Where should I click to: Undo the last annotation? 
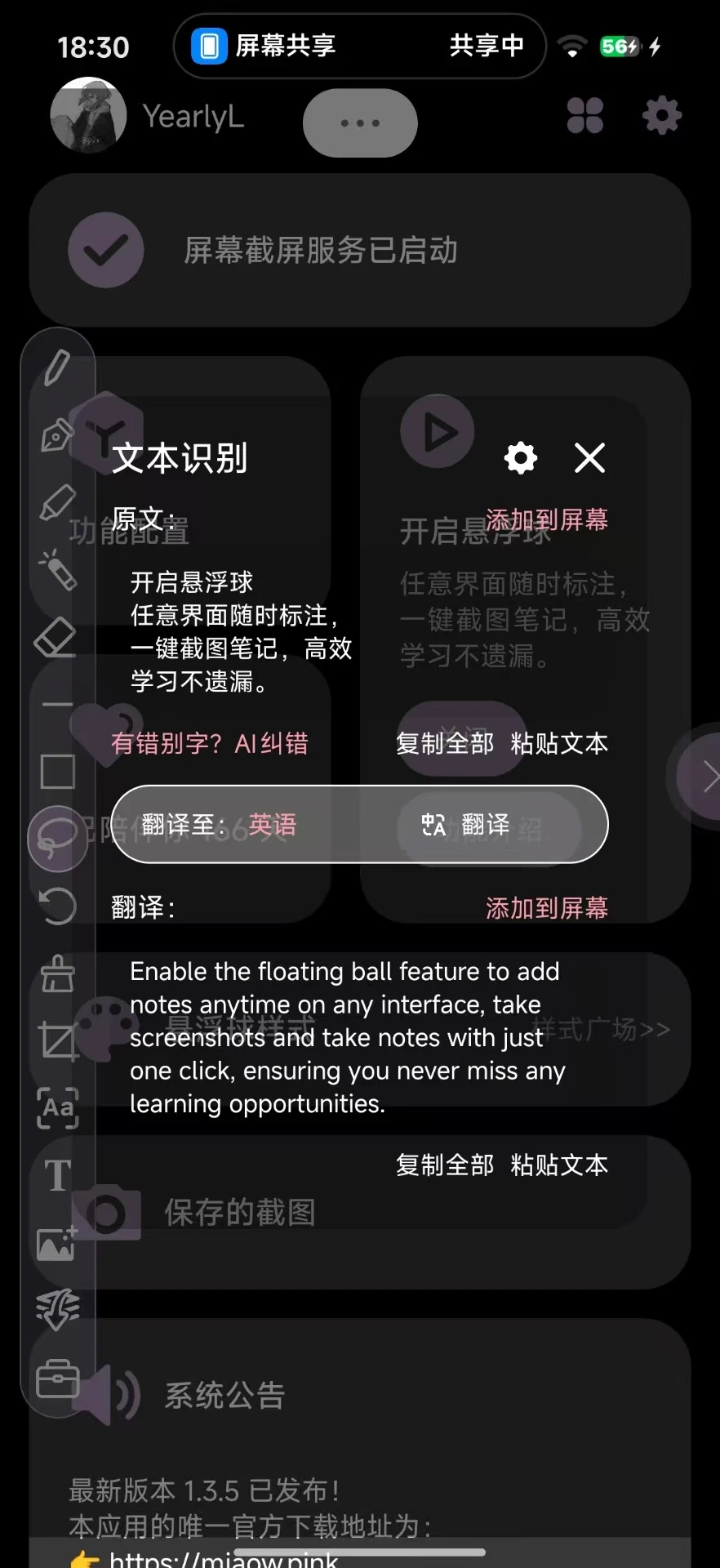(x=57, y=906)
